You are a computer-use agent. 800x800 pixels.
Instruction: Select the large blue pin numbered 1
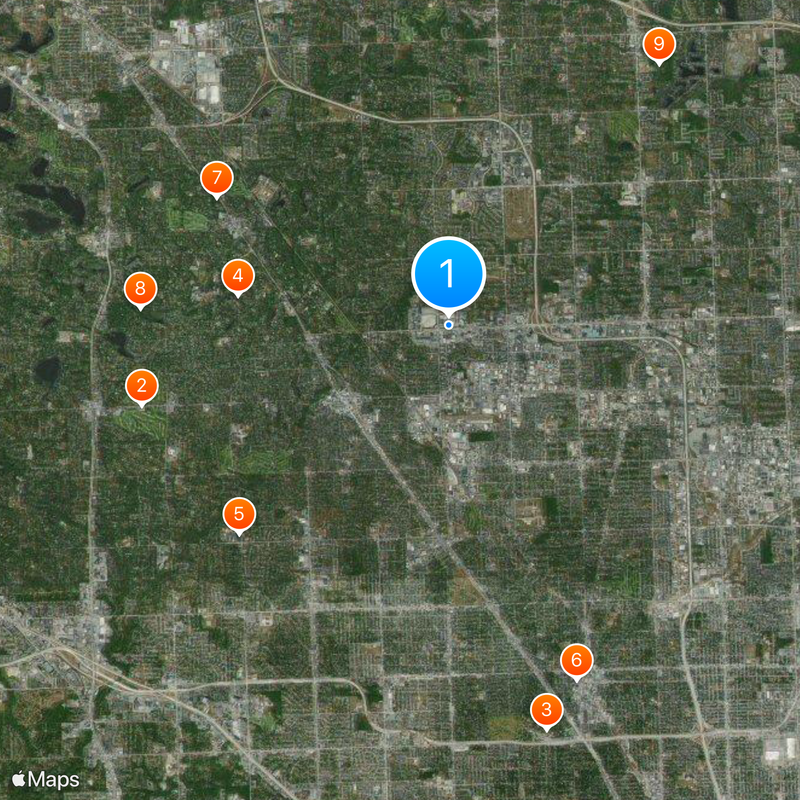pyautogui.click(x=449, y=273)
